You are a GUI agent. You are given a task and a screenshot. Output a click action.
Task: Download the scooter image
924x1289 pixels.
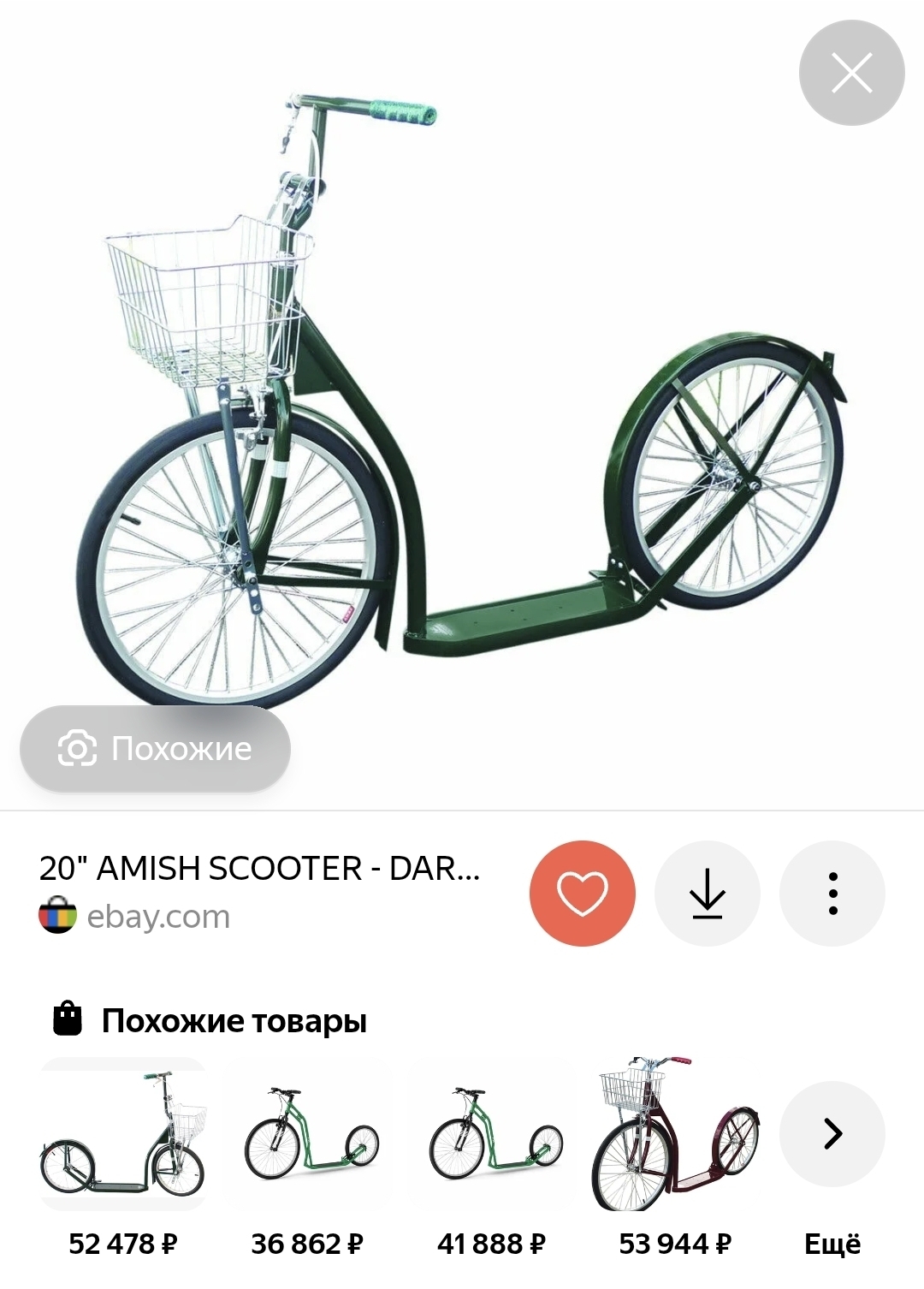(708, 893)
